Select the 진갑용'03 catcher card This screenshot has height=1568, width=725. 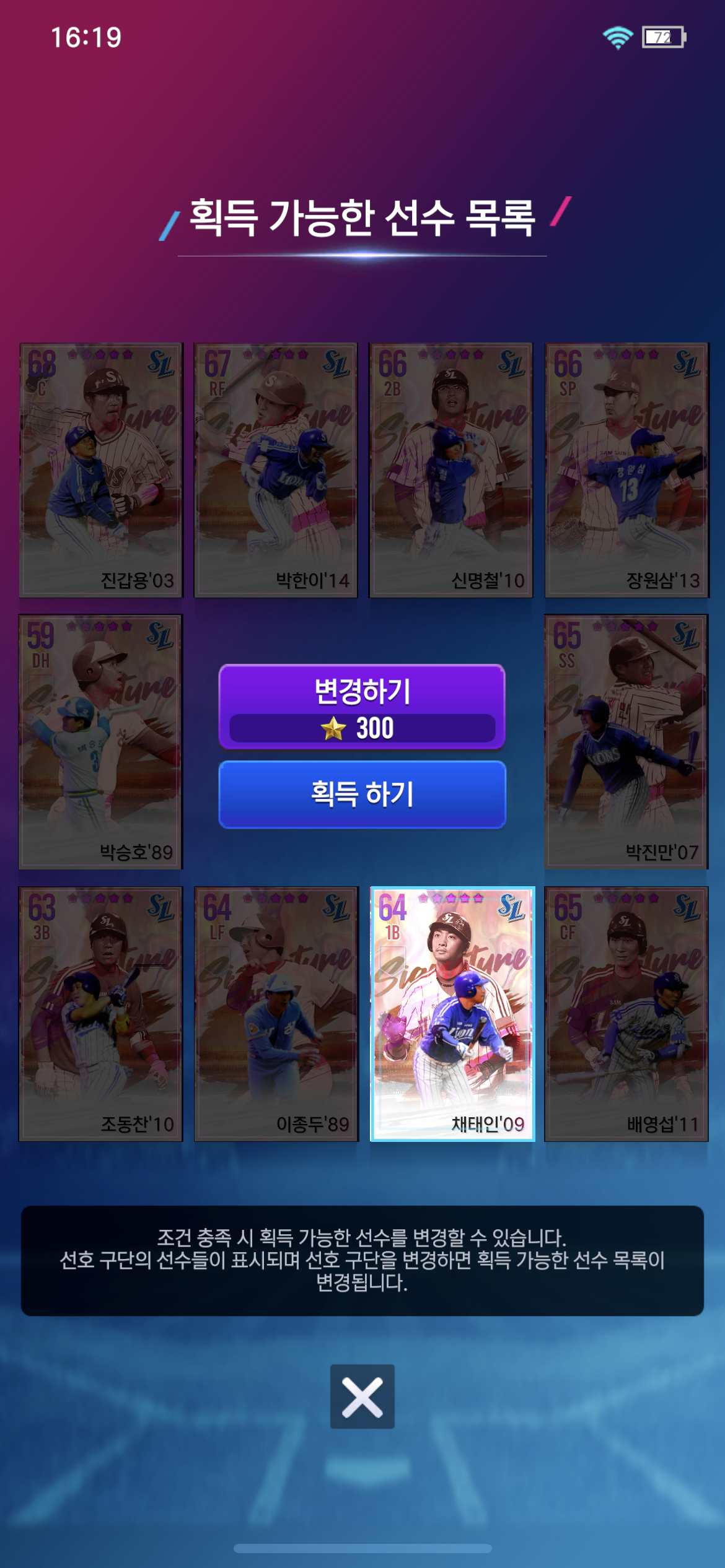101,470
